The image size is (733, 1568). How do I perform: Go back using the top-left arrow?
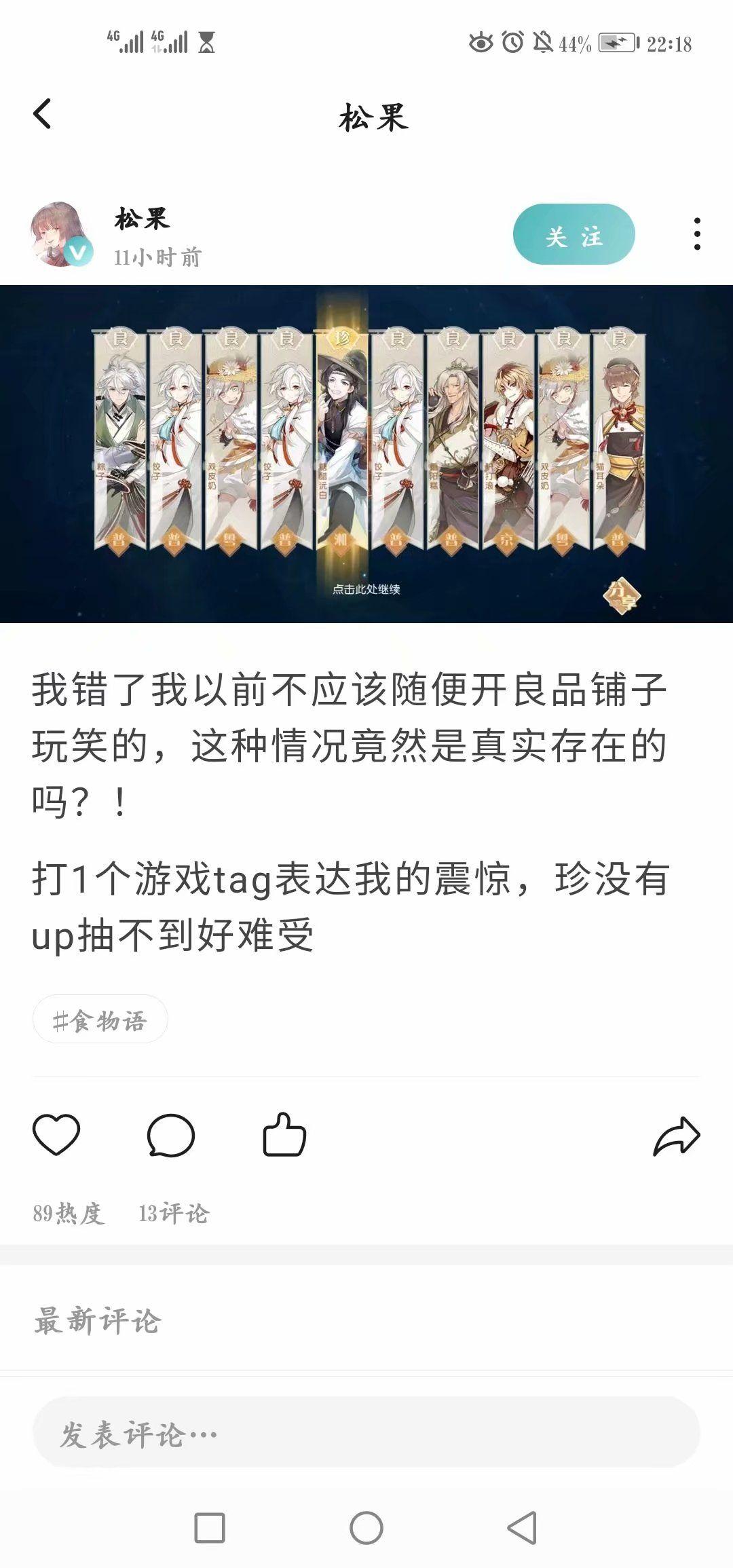42,113
